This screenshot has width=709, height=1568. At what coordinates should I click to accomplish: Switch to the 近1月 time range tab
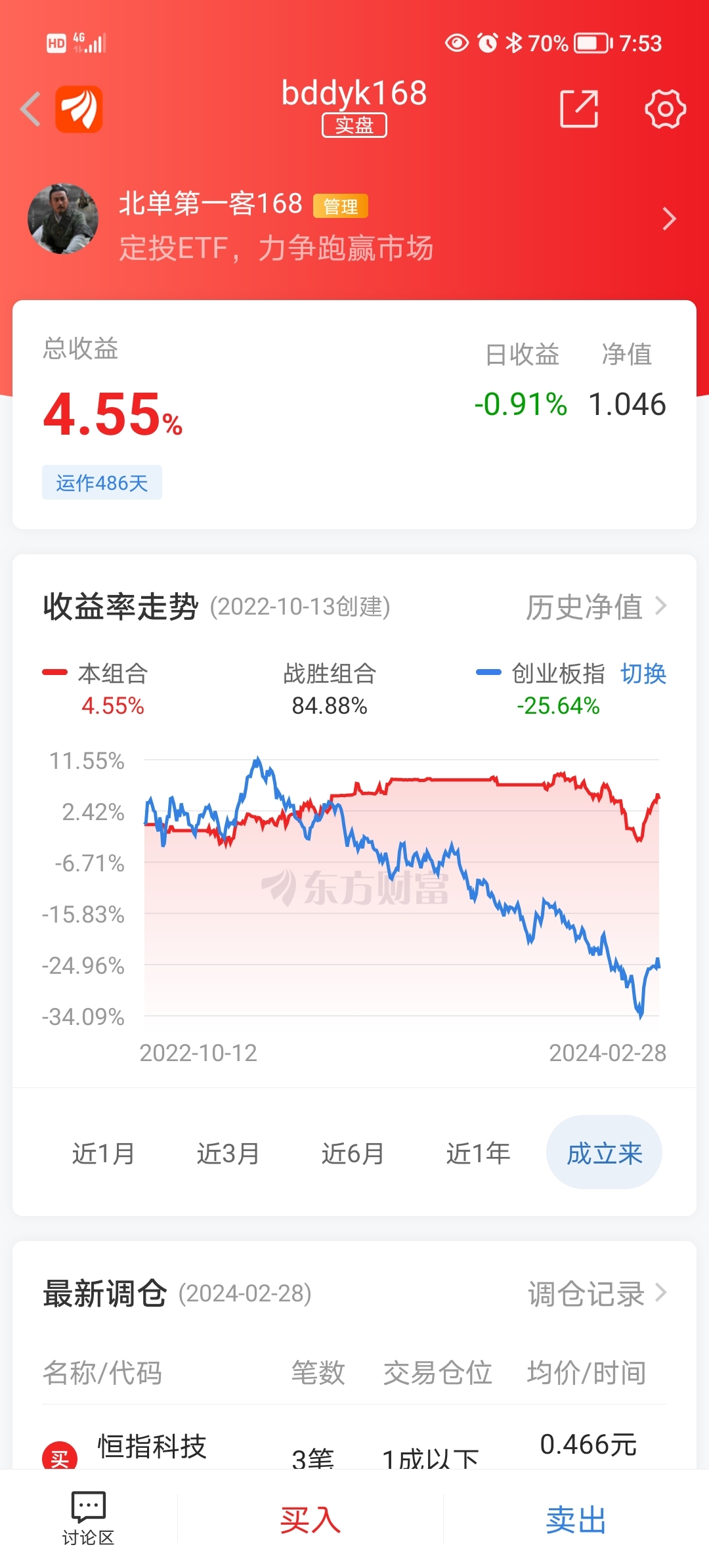click(102, 1152)
